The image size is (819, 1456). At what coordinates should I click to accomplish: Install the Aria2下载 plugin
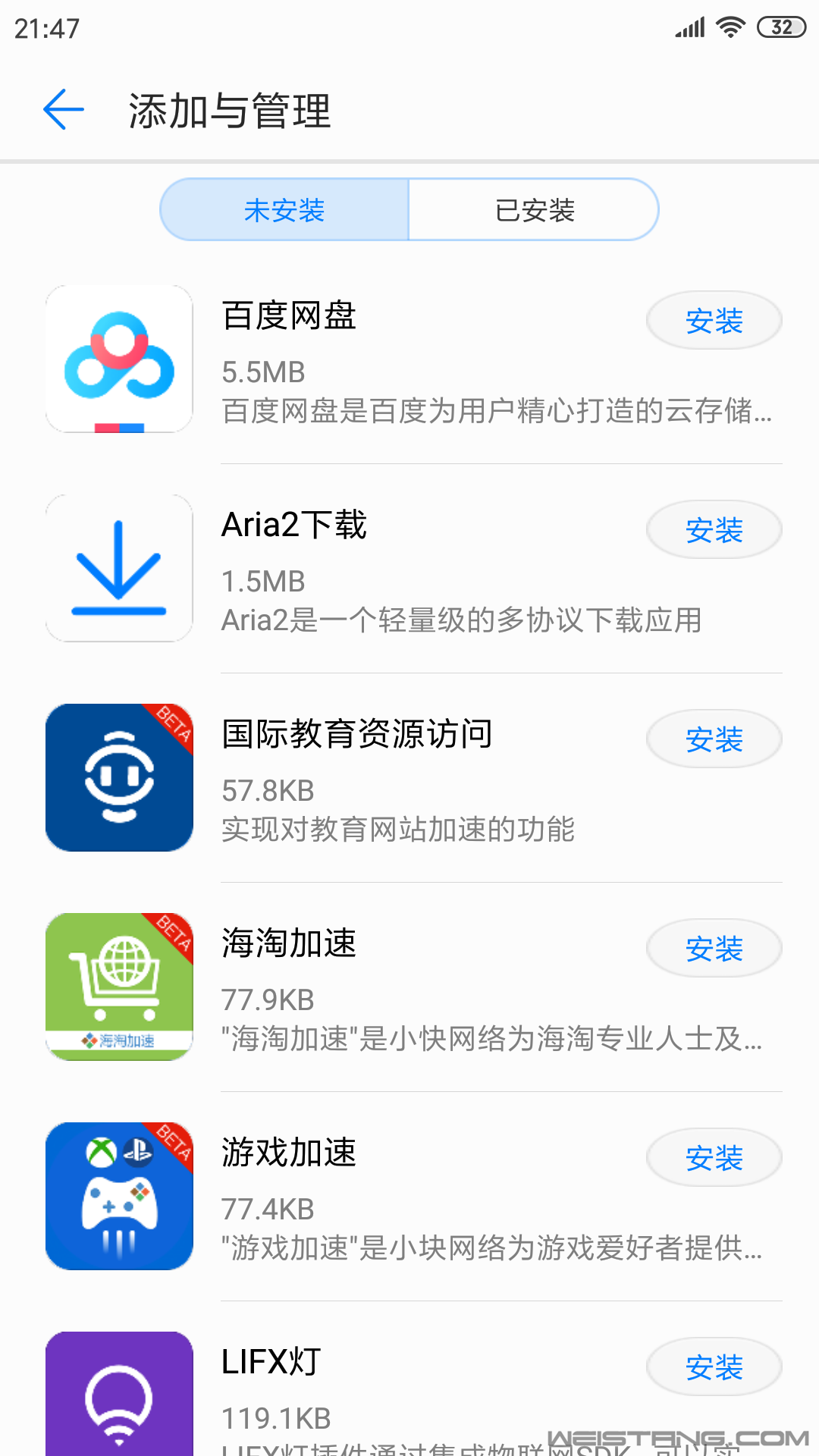point(714,530)
